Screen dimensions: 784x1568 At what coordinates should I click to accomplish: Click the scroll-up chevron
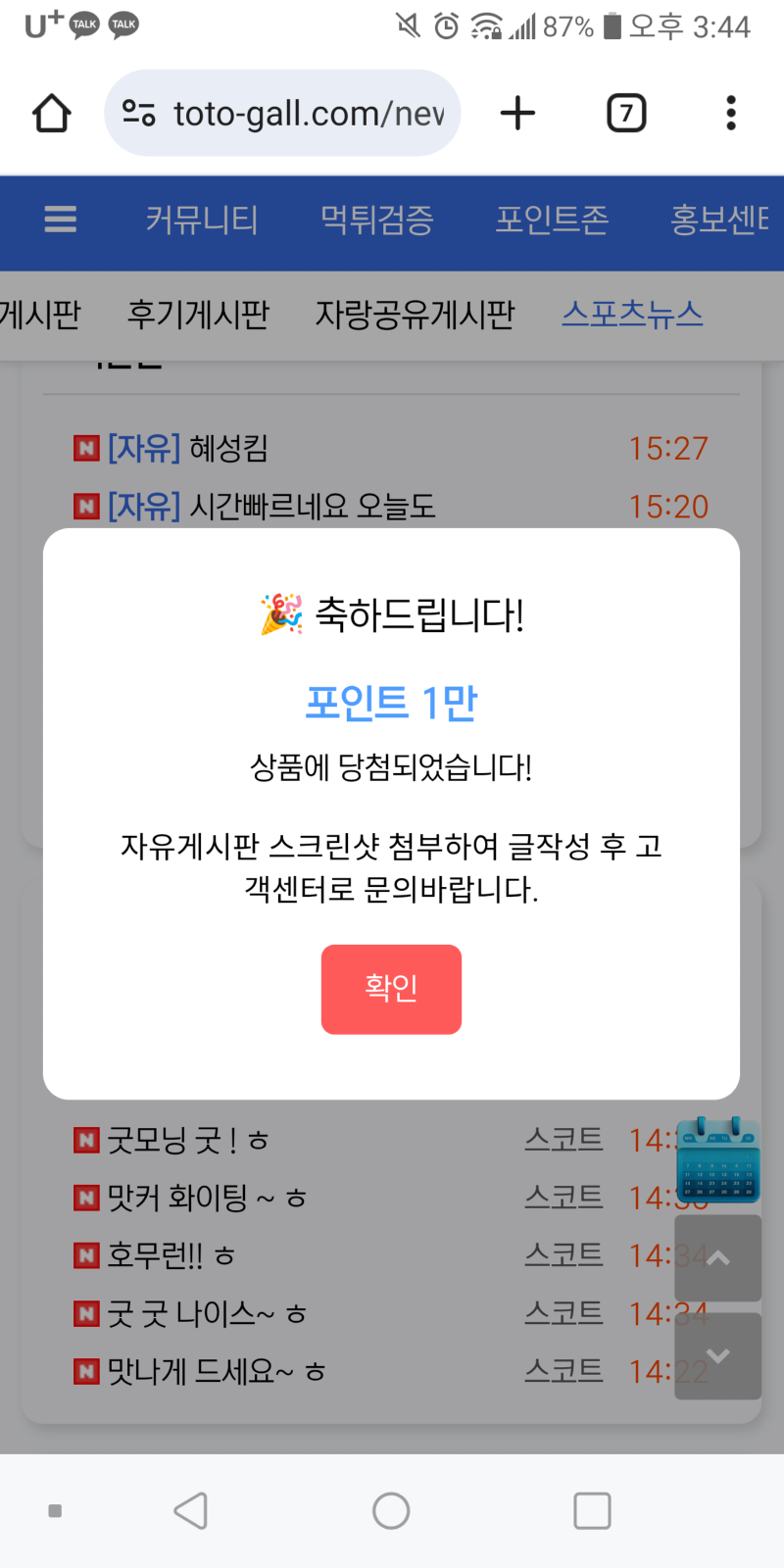(x=718, y=1258)
